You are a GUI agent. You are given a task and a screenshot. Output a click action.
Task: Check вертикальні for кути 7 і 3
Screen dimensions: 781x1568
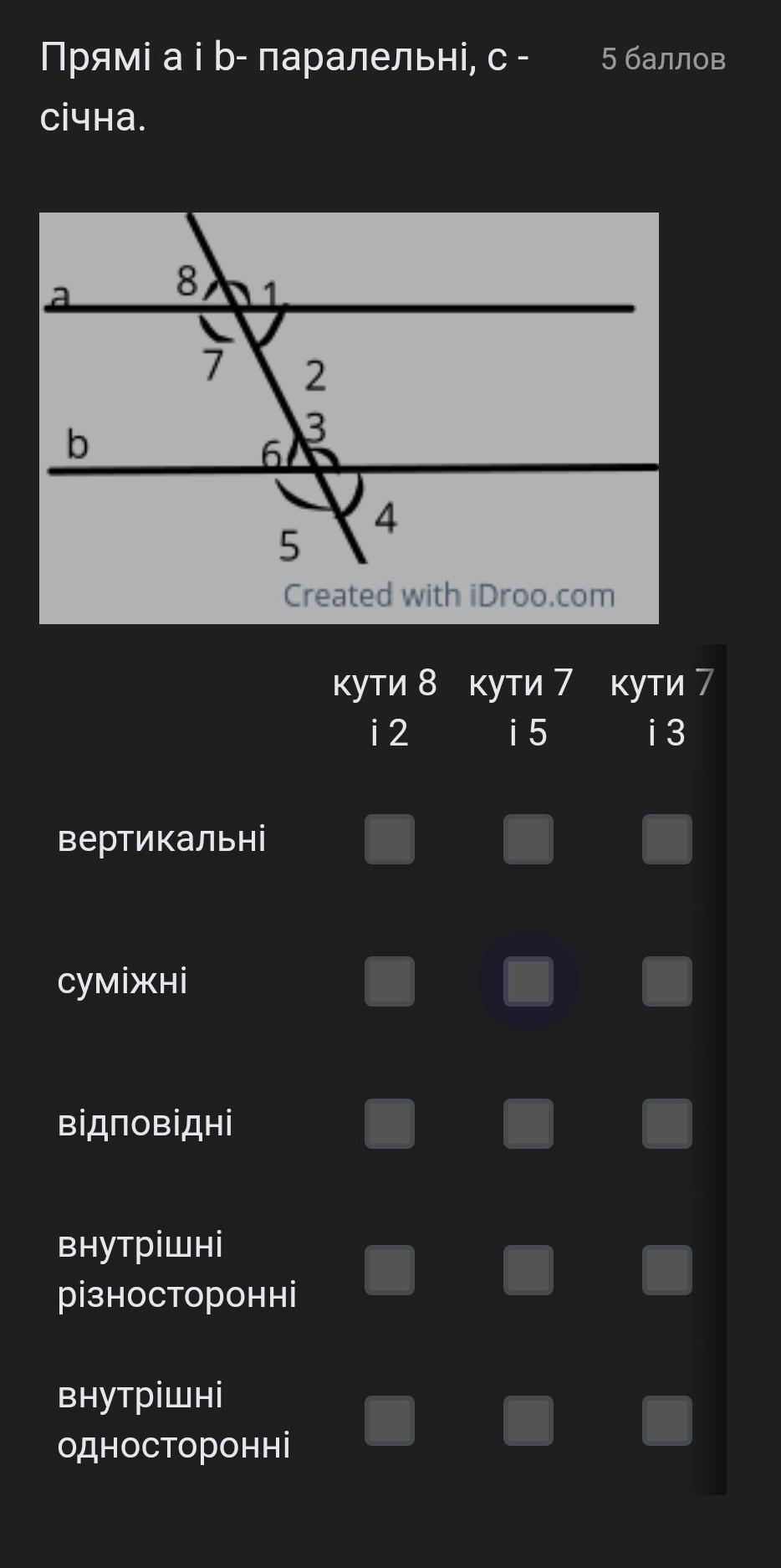(x=667, y=839)
